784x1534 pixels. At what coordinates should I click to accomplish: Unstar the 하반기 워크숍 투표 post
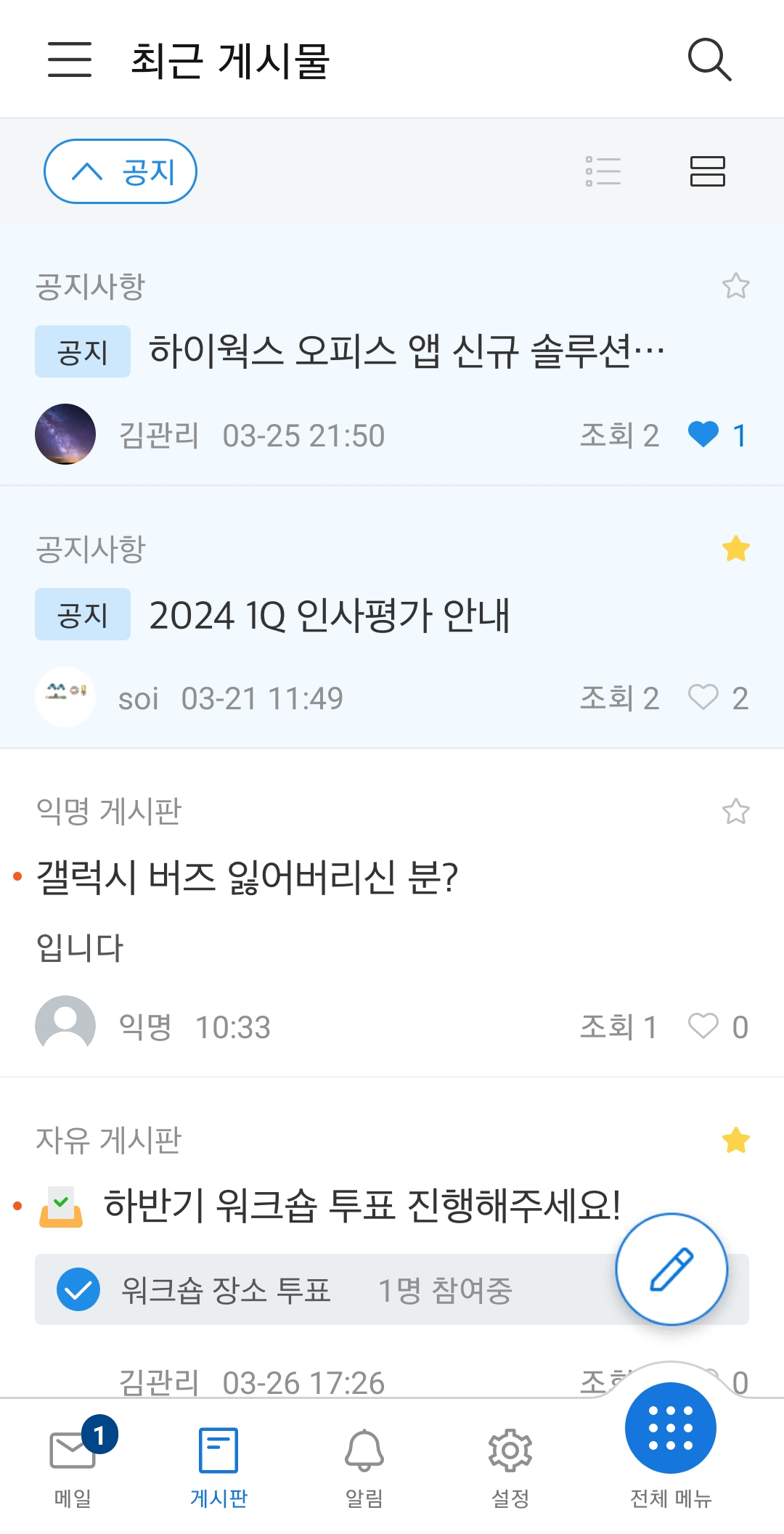pos(735,1141)
